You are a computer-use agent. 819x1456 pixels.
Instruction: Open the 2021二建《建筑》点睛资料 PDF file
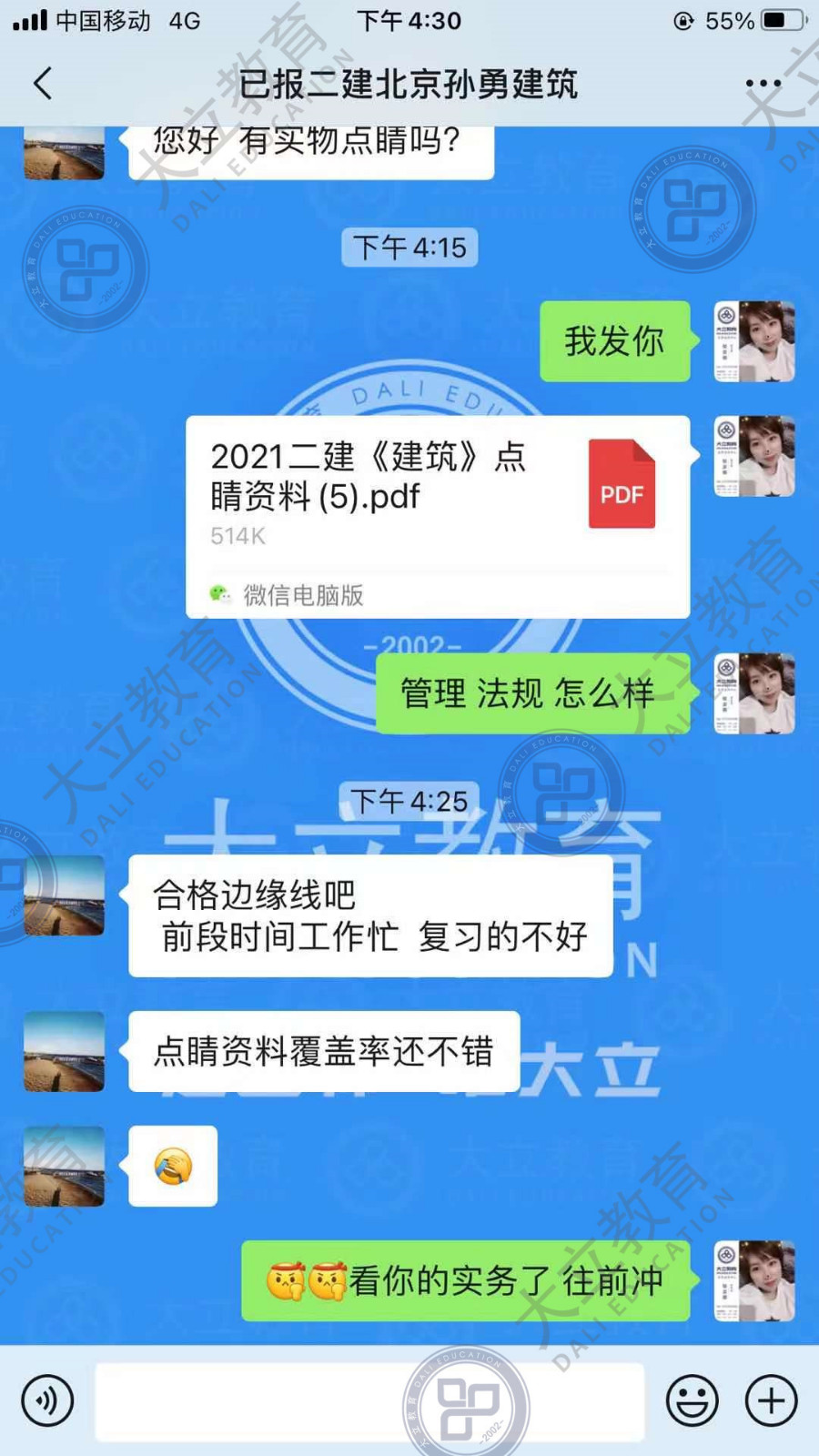pyautogui.click(x=437, y=516)
